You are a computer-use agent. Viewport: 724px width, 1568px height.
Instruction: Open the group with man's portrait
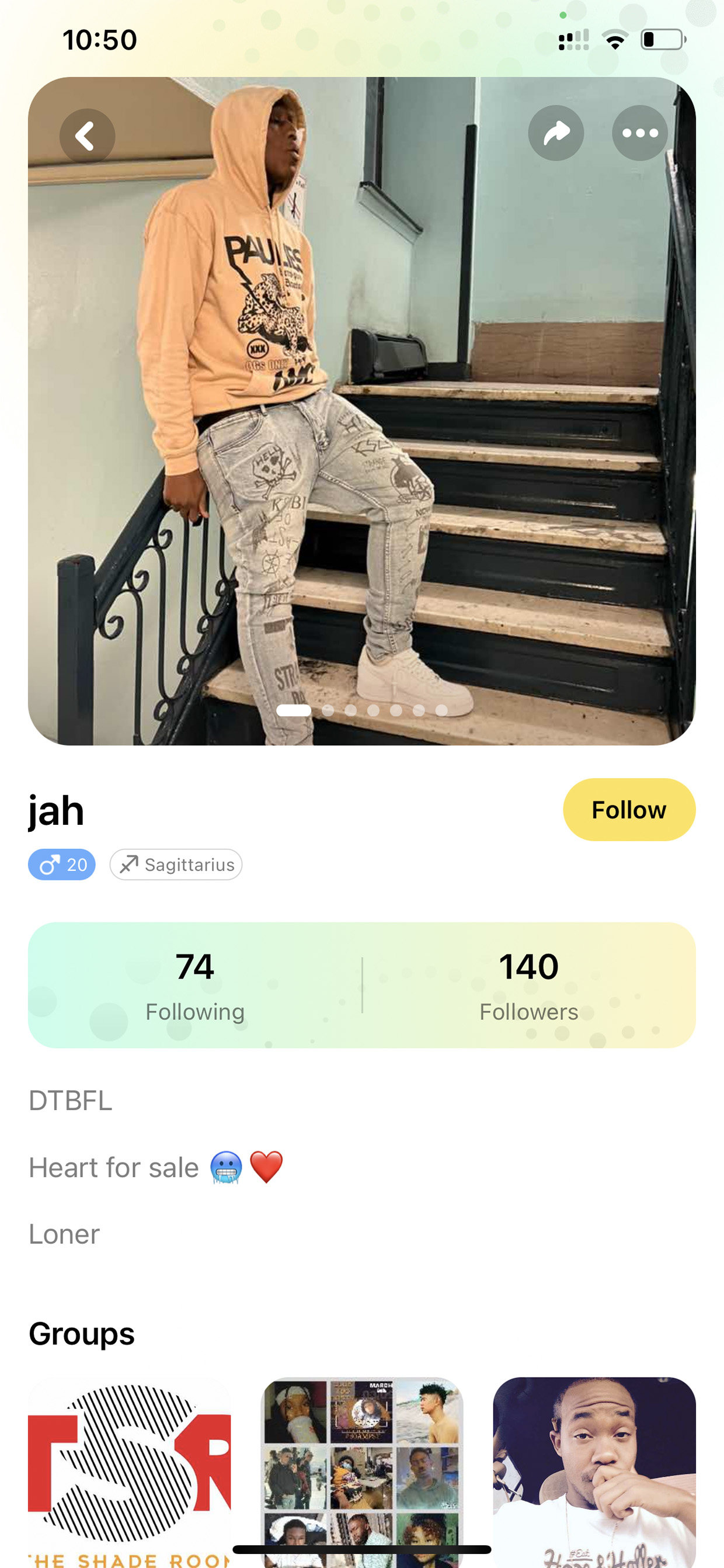point(594,1472)
